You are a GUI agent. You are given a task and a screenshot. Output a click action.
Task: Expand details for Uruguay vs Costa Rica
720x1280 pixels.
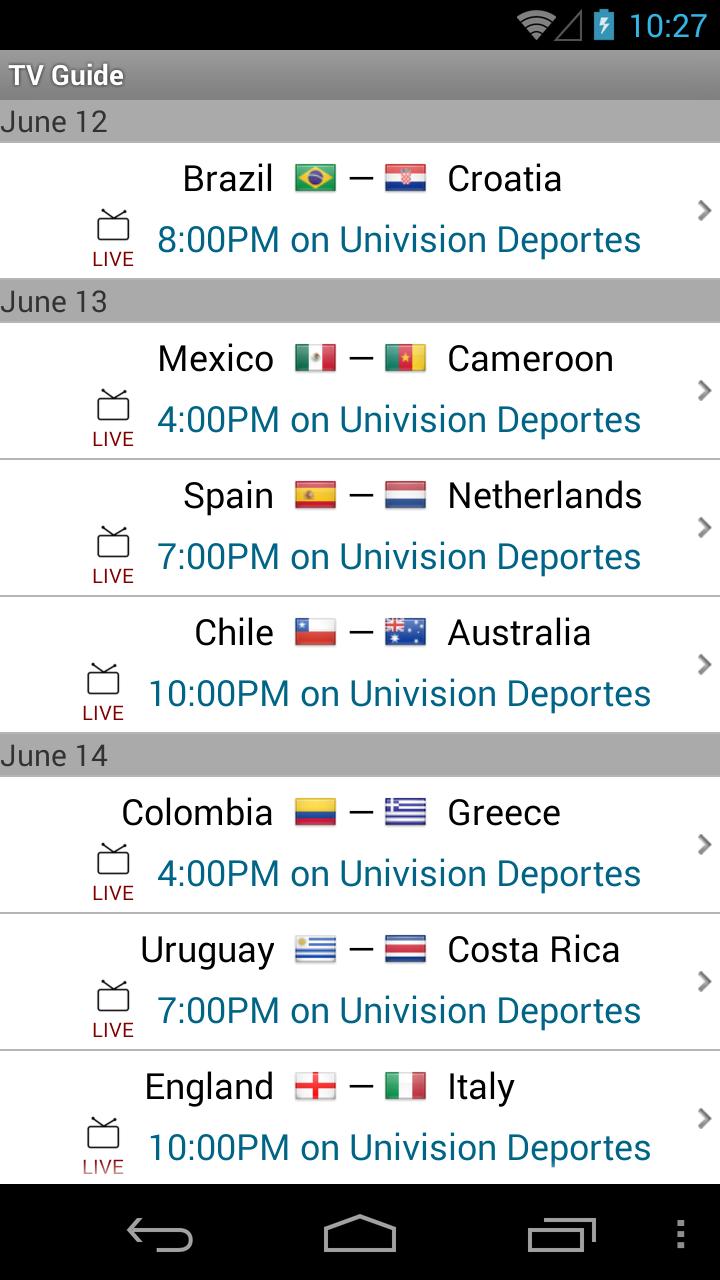coord(703,981)
